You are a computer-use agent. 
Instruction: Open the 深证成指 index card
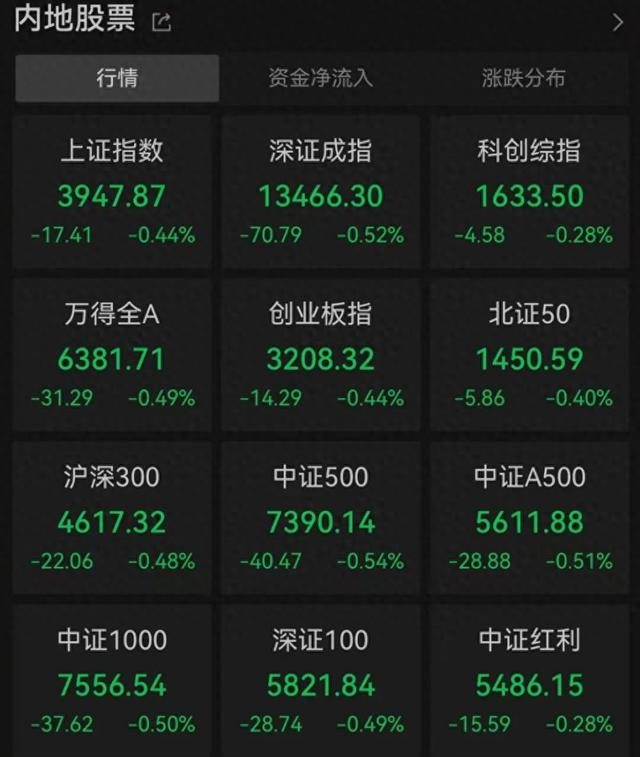tap(321, 193)
